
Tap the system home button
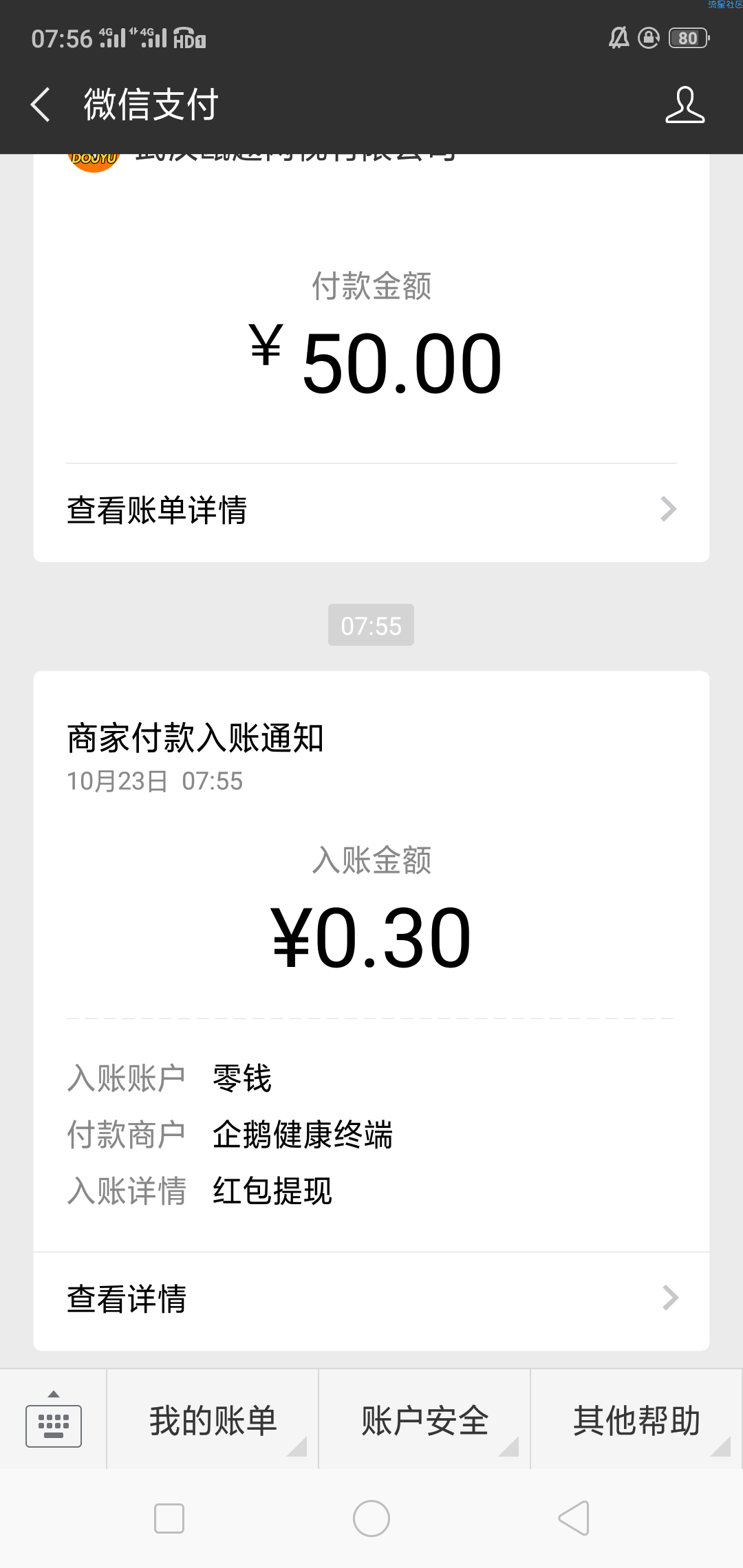click(371, 1518)
